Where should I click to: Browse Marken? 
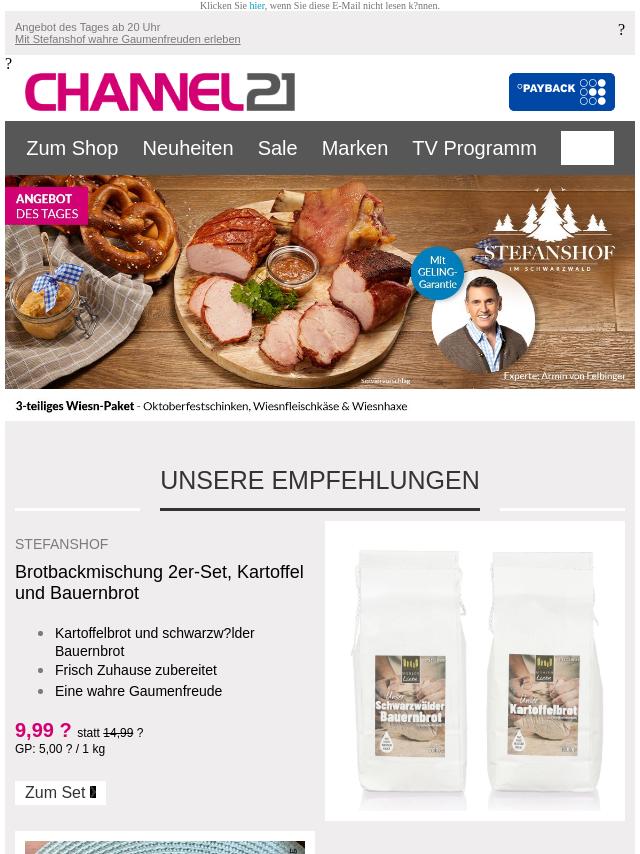click(354, 148)
